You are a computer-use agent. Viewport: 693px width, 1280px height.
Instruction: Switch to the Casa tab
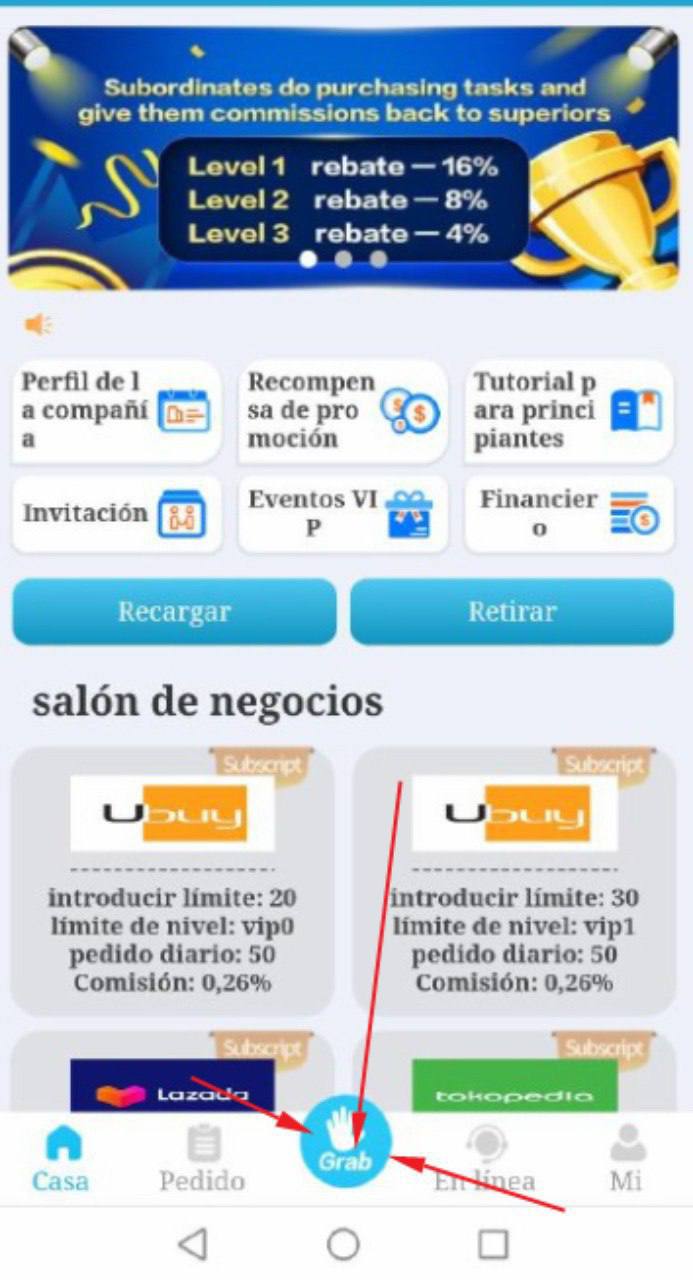click(x=62, y=1159)
